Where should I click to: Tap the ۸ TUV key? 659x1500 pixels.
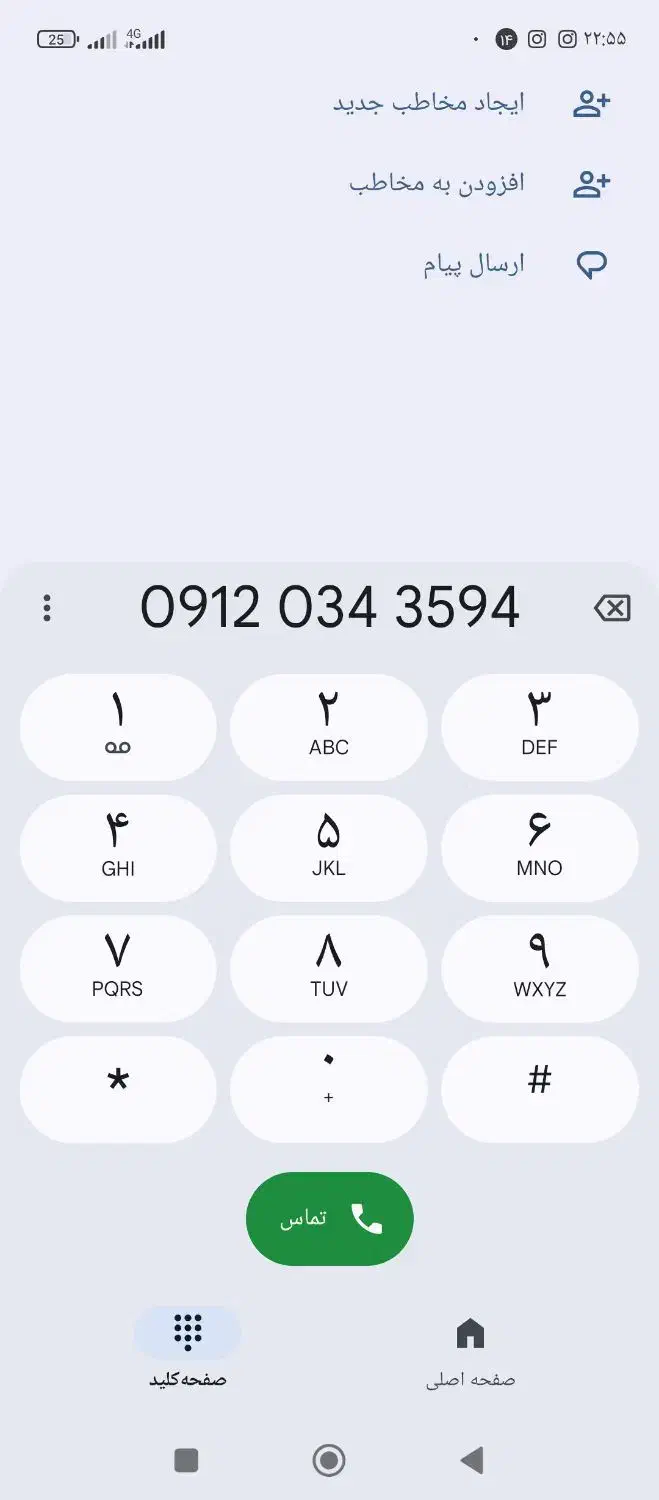(329, 968)
